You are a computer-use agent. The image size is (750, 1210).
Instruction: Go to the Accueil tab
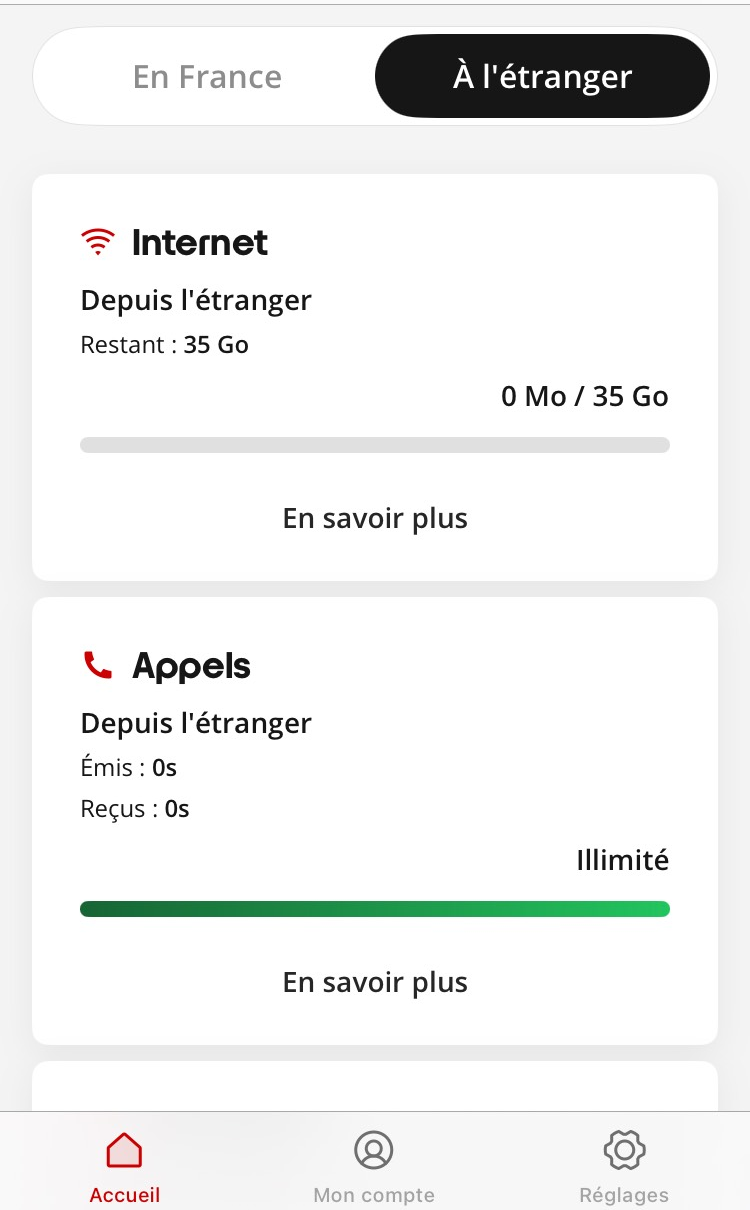tap(125, 1166)
